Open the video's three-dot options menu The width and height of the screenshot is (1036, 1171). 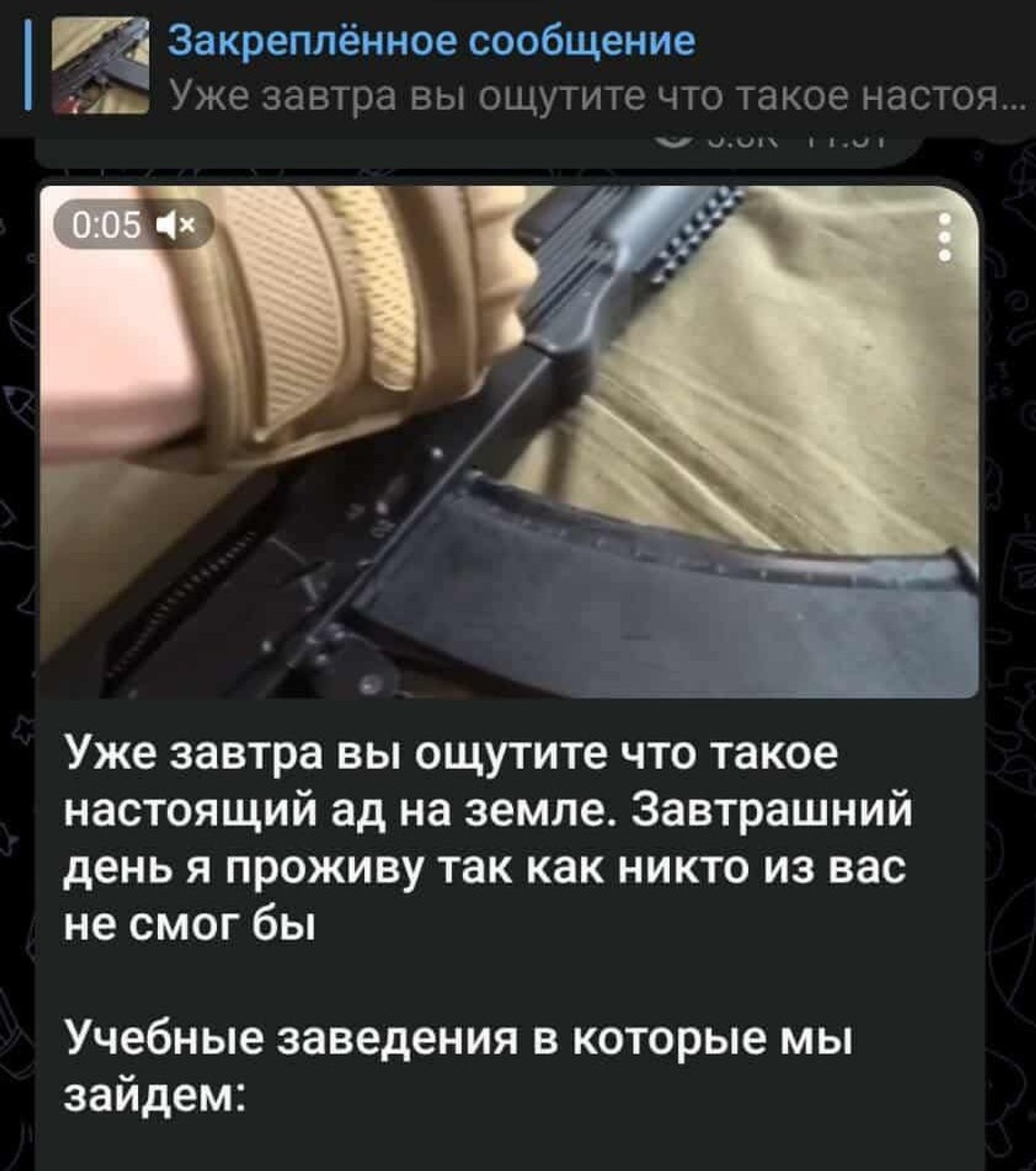pyautogui.click(x=943, y=237)
